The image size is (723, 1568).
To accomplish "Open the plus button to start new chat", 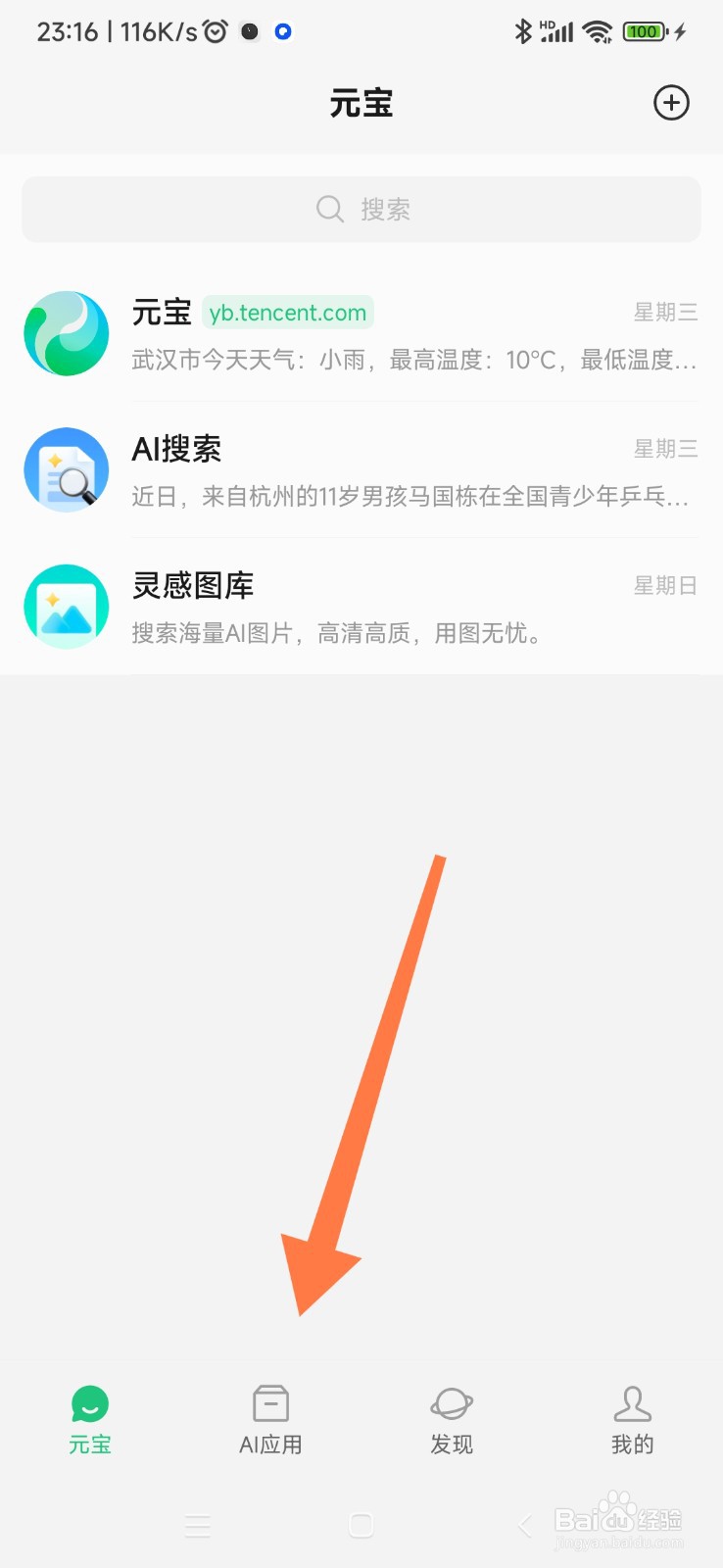I will 671,102.
